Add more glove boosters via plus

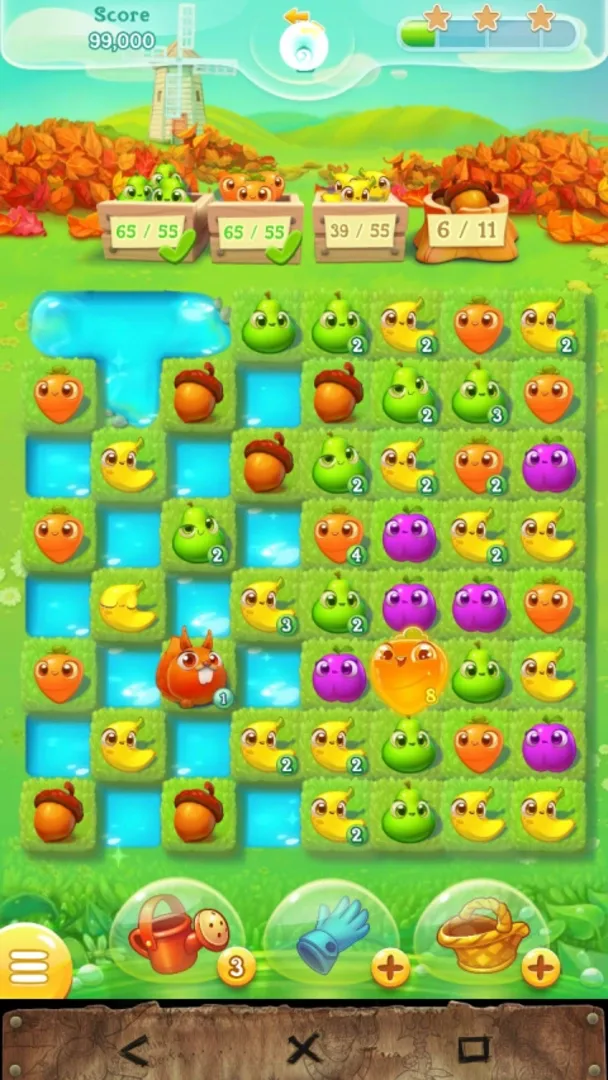click(x=390, y=967)
